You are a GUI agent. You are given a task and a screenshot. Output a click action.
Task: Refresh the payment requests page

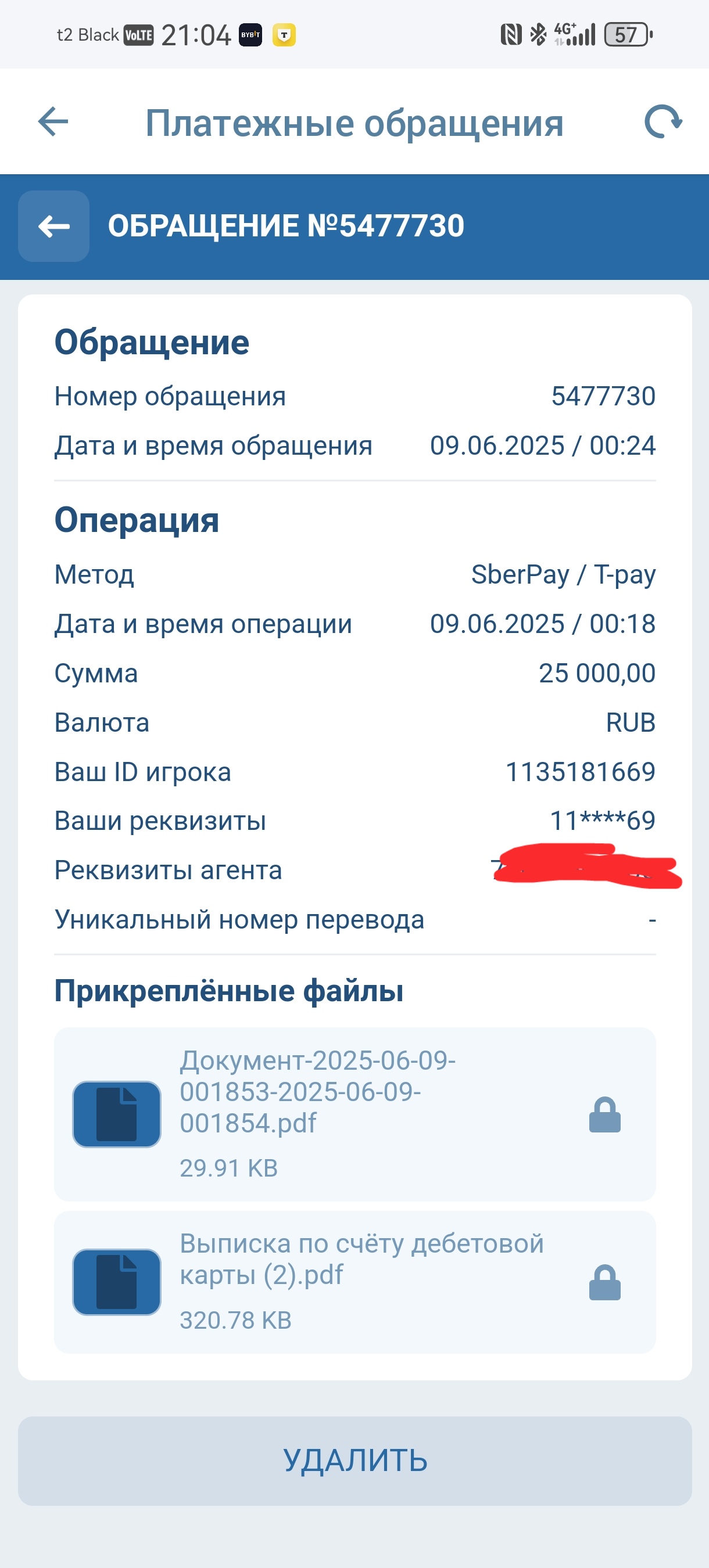coord(663,122)
